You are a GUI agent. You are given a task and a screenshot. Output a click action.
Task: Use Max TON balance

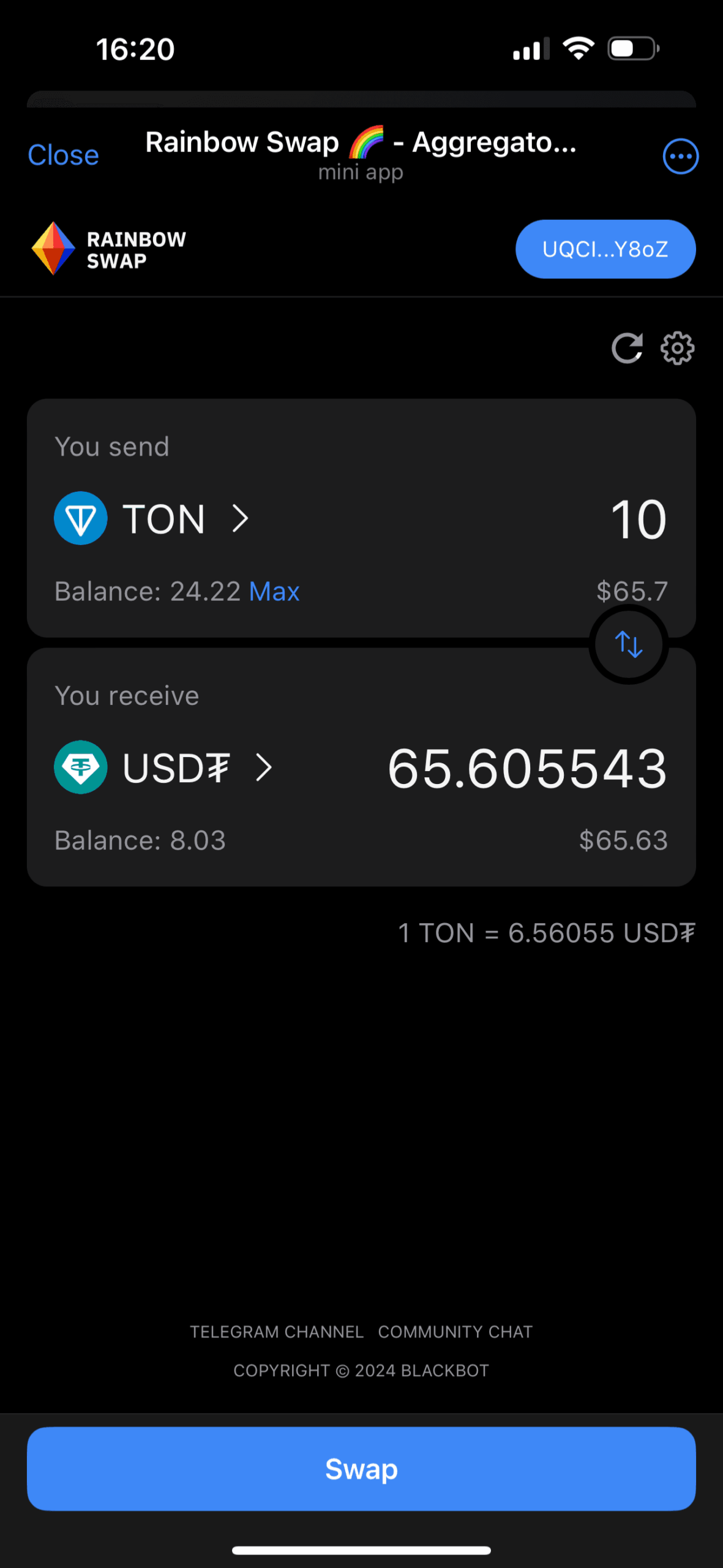(274, 592)
